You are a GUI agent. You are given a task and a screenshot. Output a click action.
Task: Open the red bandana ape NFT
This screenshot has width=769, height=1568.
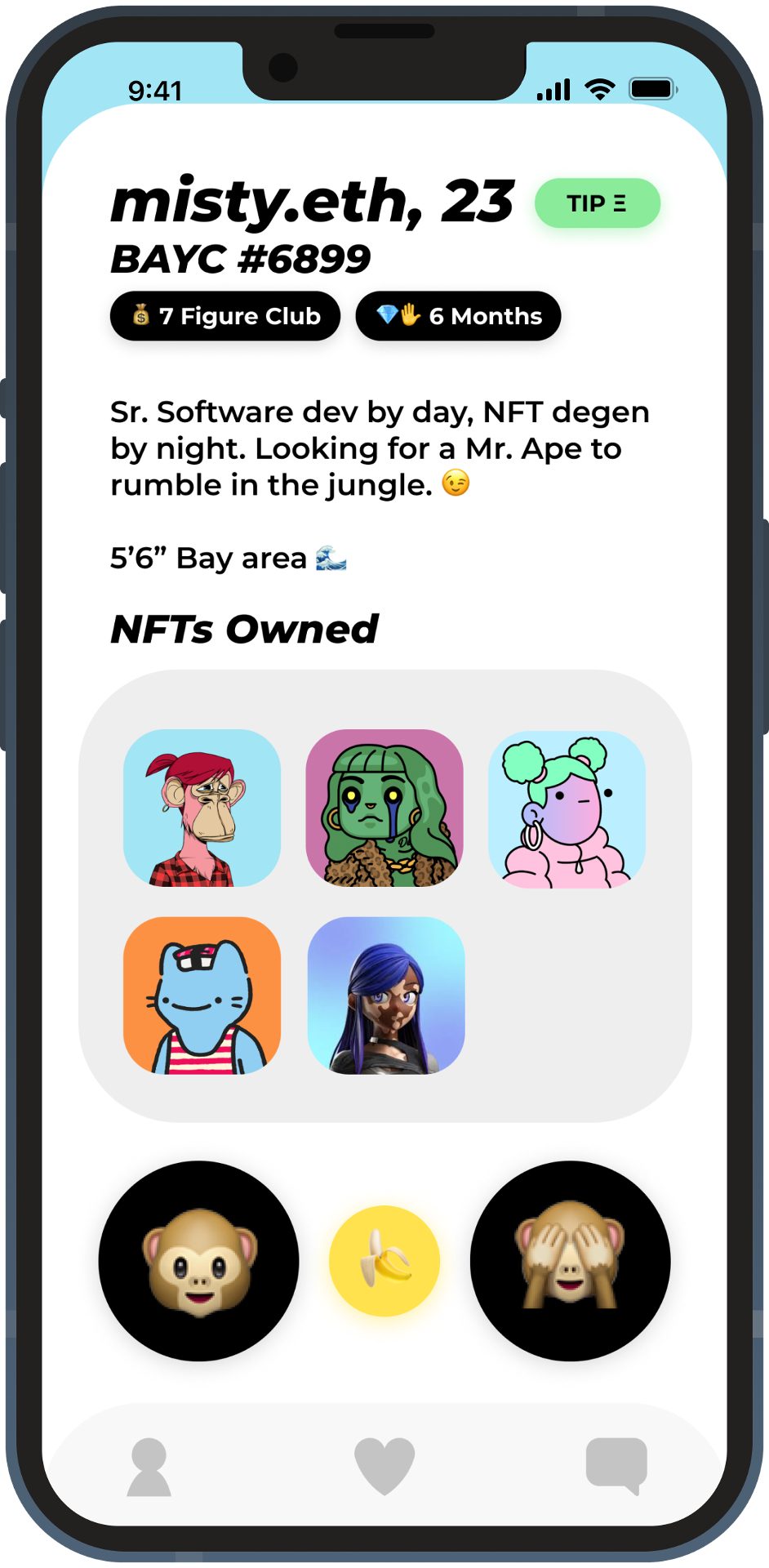click(x=202, y=808)
